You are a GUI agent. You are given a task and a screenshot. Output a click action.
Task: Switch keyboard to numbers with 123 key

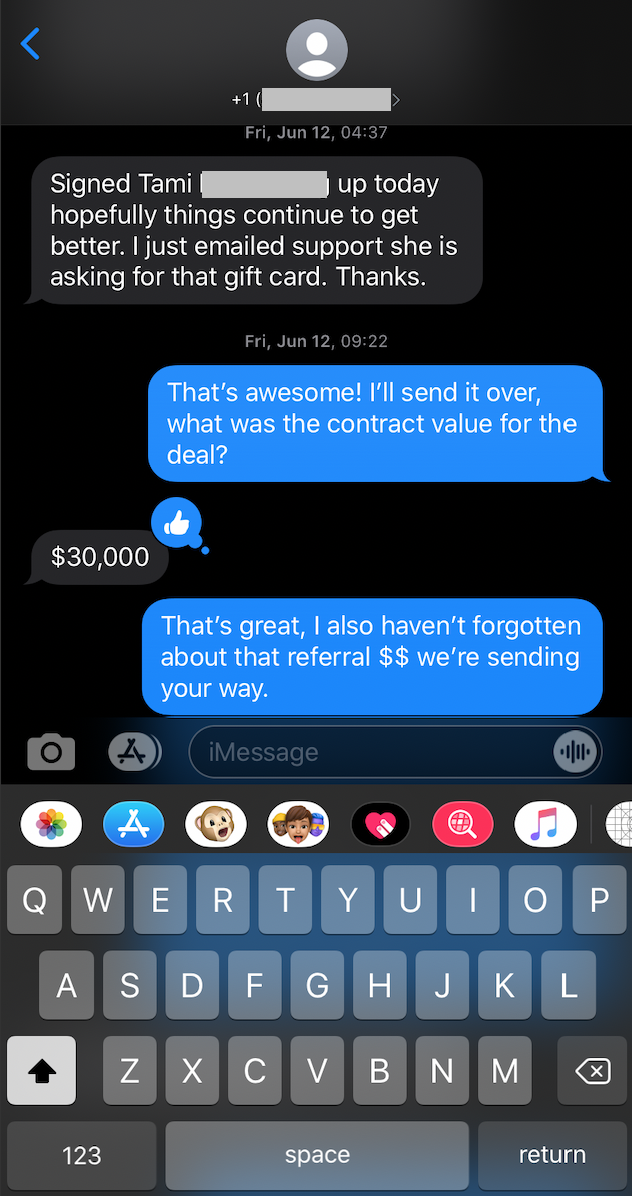pos(81,1156)
